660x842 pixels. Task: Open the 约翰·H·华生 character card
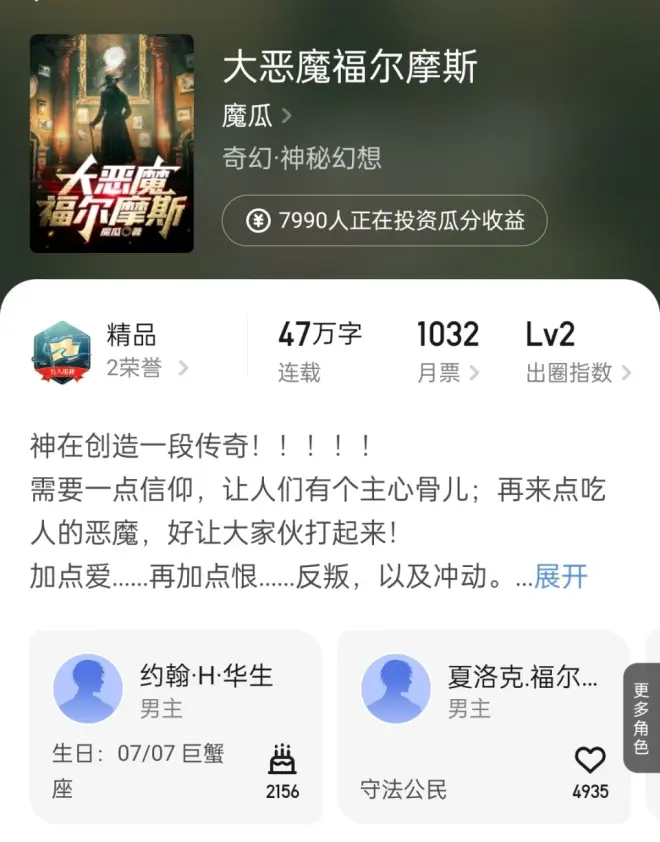tap(175, 726)
